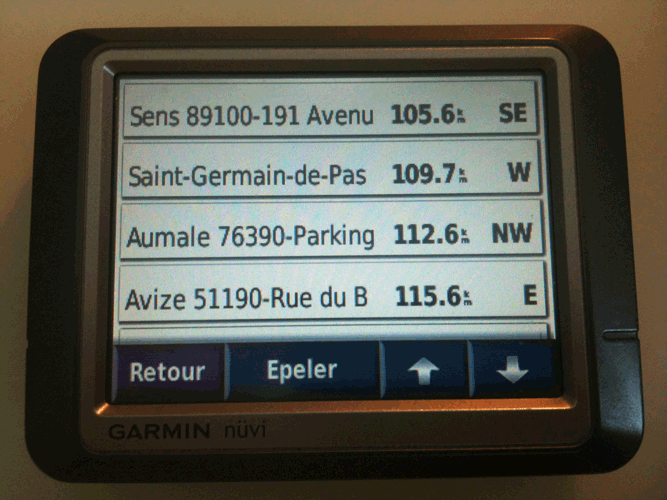Tap the down arrow for more results
The image size is (667, 500).
tap(512, 371)
